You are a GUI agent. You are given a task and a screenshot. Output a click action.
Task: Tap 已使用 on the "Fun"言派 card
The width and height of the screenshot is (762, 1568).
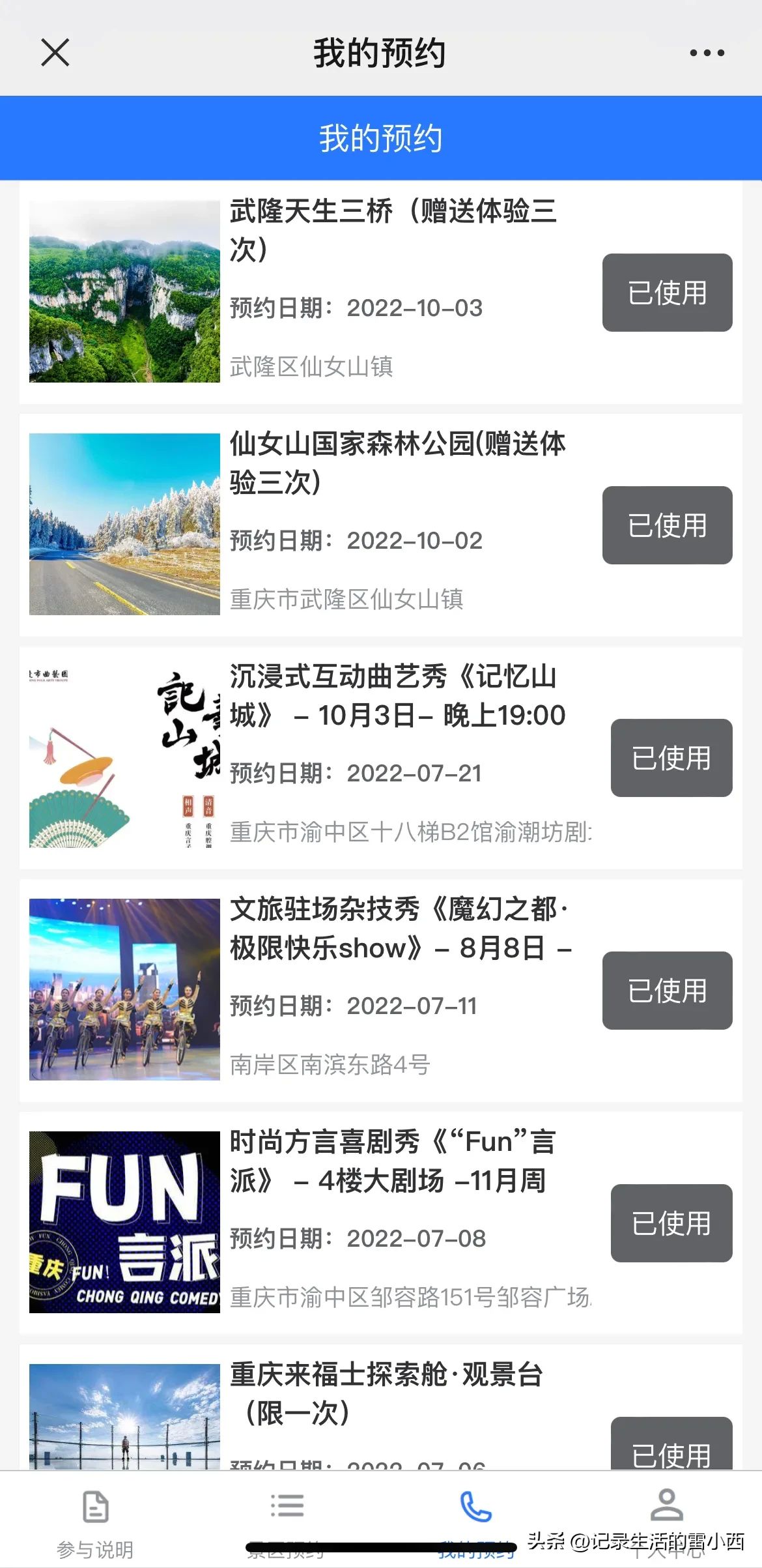point(671,1223)
